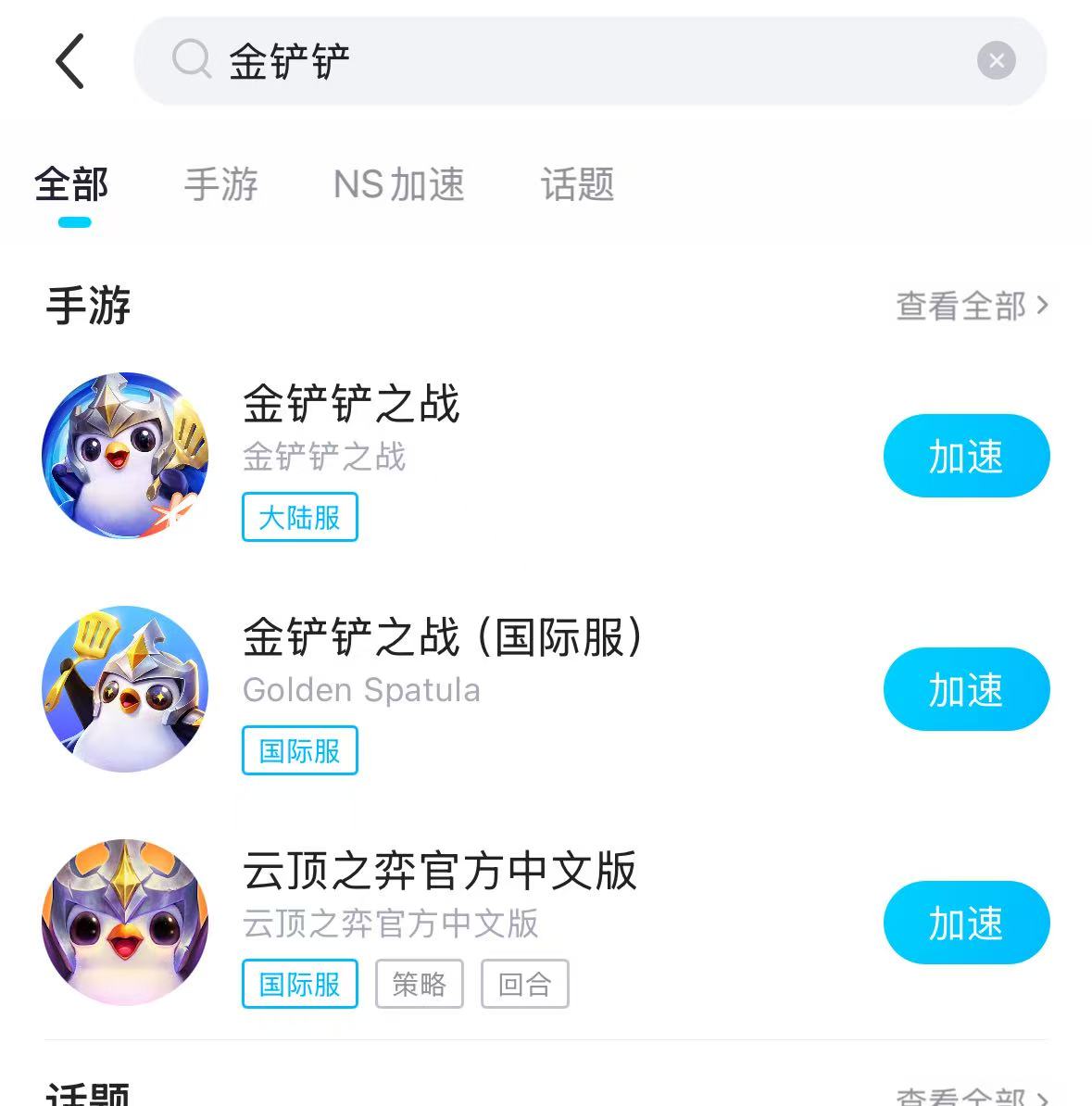Switch to the NS加速 tab
1092x1106 pixels.
point(398,184)
